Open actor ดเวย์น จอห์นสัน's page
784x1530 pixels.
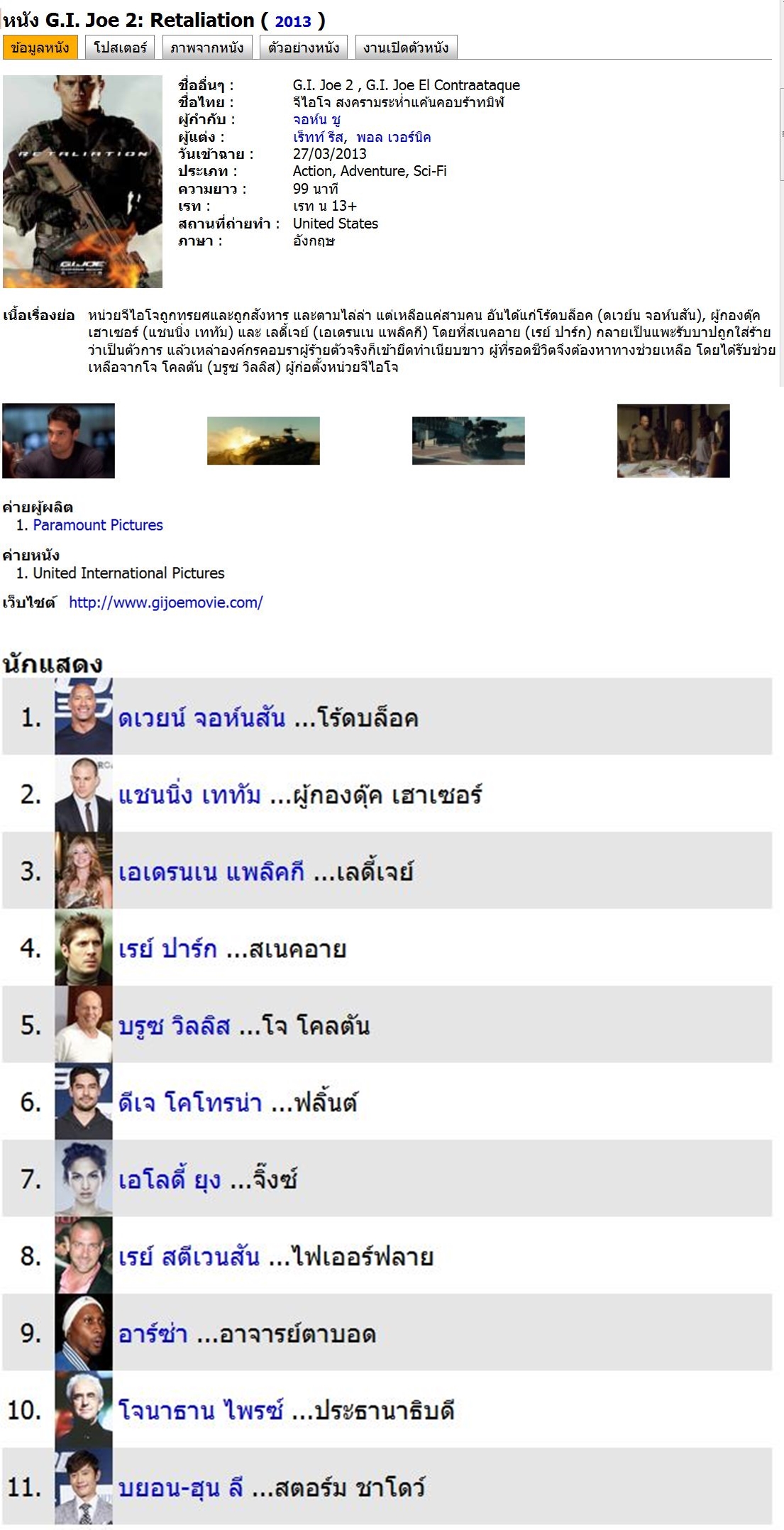click(x=201, y=717)
